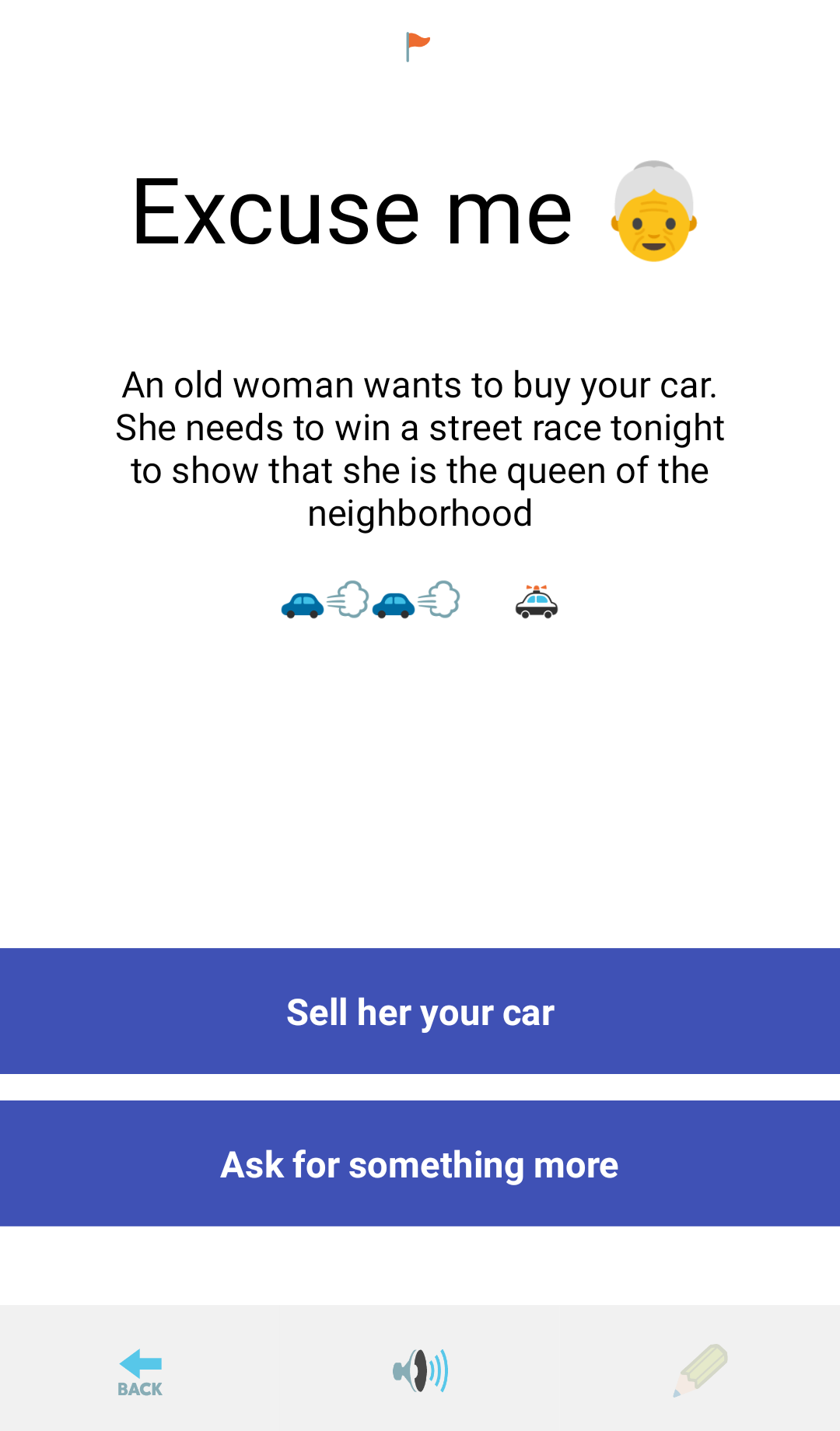This screenshot has height=1431, width=840.
Task: Select Ask for something more
Action: [x=420, y=1163]
